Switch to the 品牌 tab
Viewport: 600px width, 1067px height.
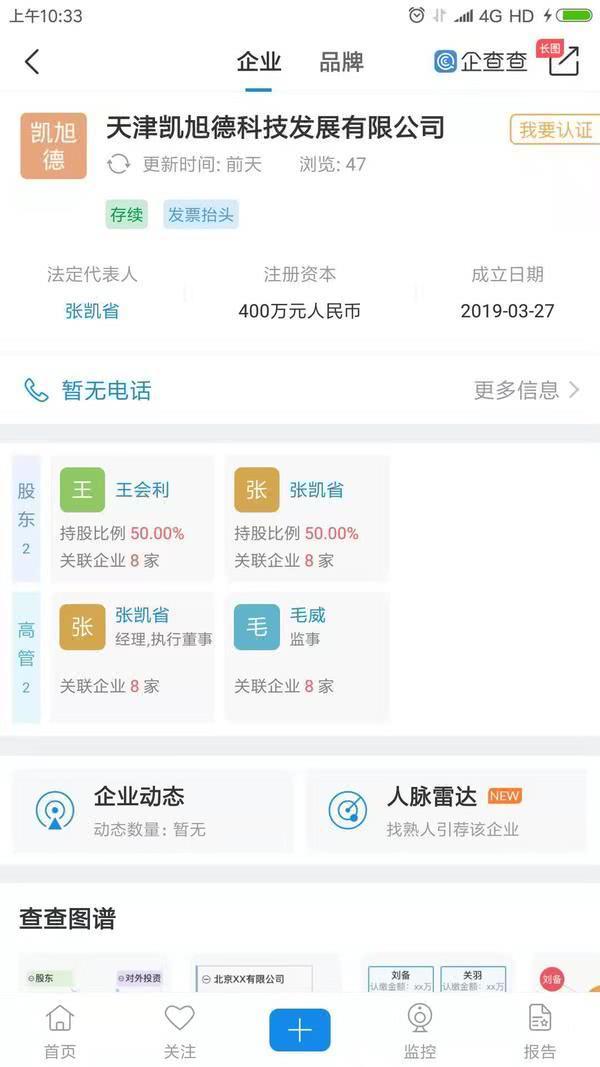341,62
